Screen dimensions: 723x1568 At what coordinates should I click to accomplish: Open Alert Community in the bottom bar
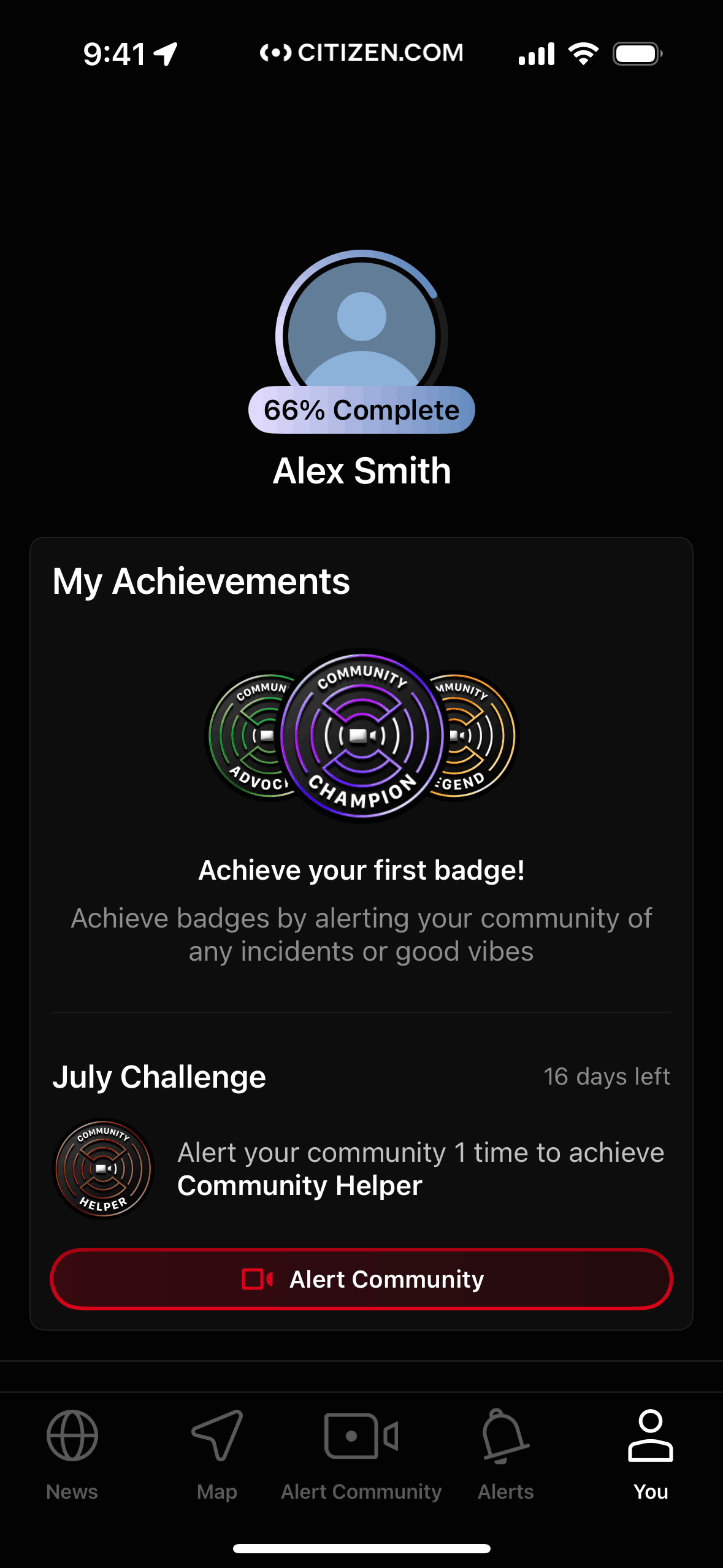[x=361, y=1454]
